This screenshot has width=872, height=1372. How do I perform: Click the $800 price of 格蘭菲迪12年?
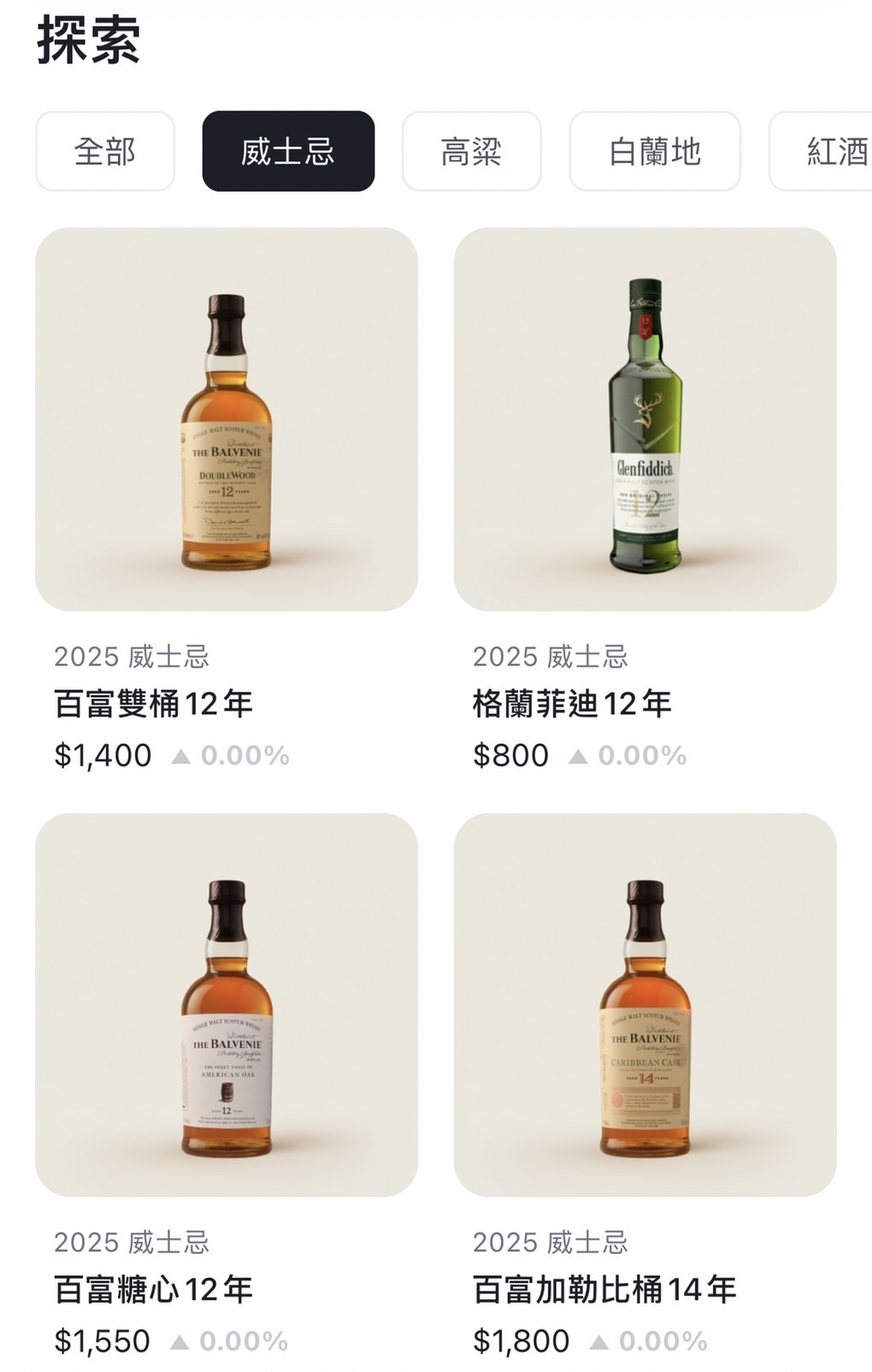point(511,754)
